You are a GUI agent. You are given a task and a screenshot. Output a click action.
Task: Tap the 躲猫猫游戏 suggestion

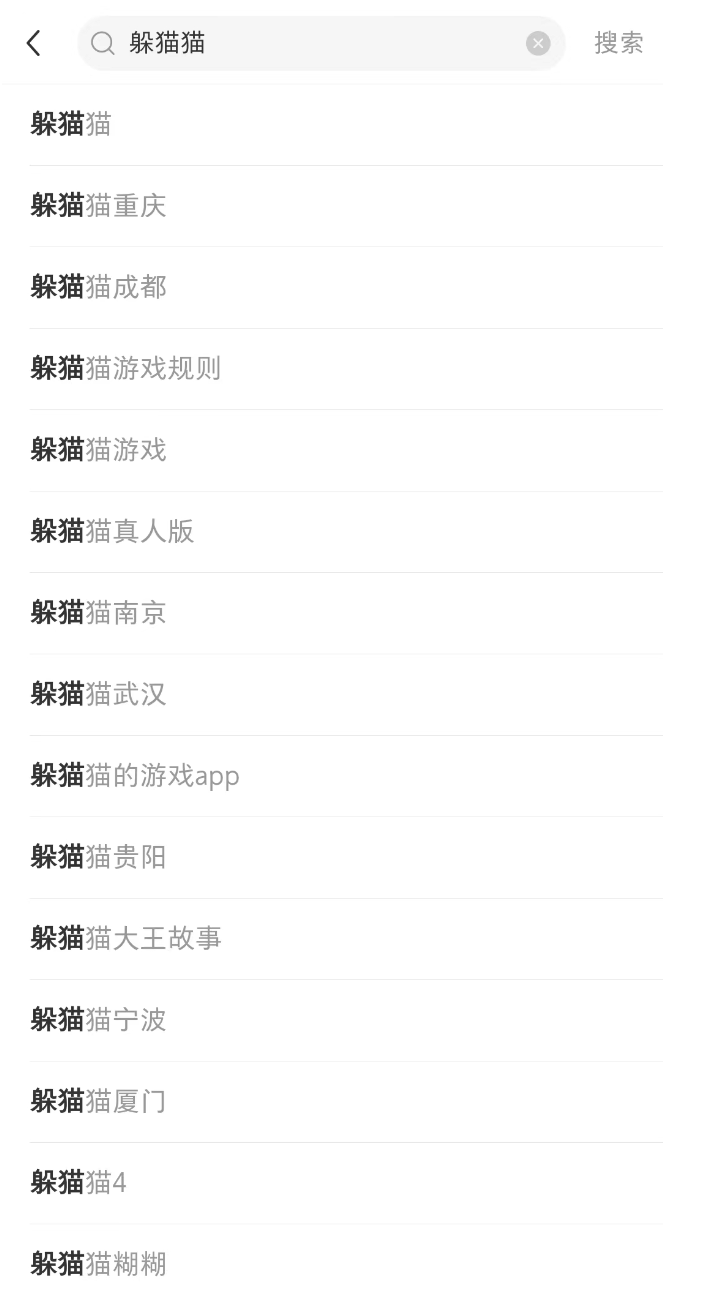pyautogui.click(x=99, y=450)
